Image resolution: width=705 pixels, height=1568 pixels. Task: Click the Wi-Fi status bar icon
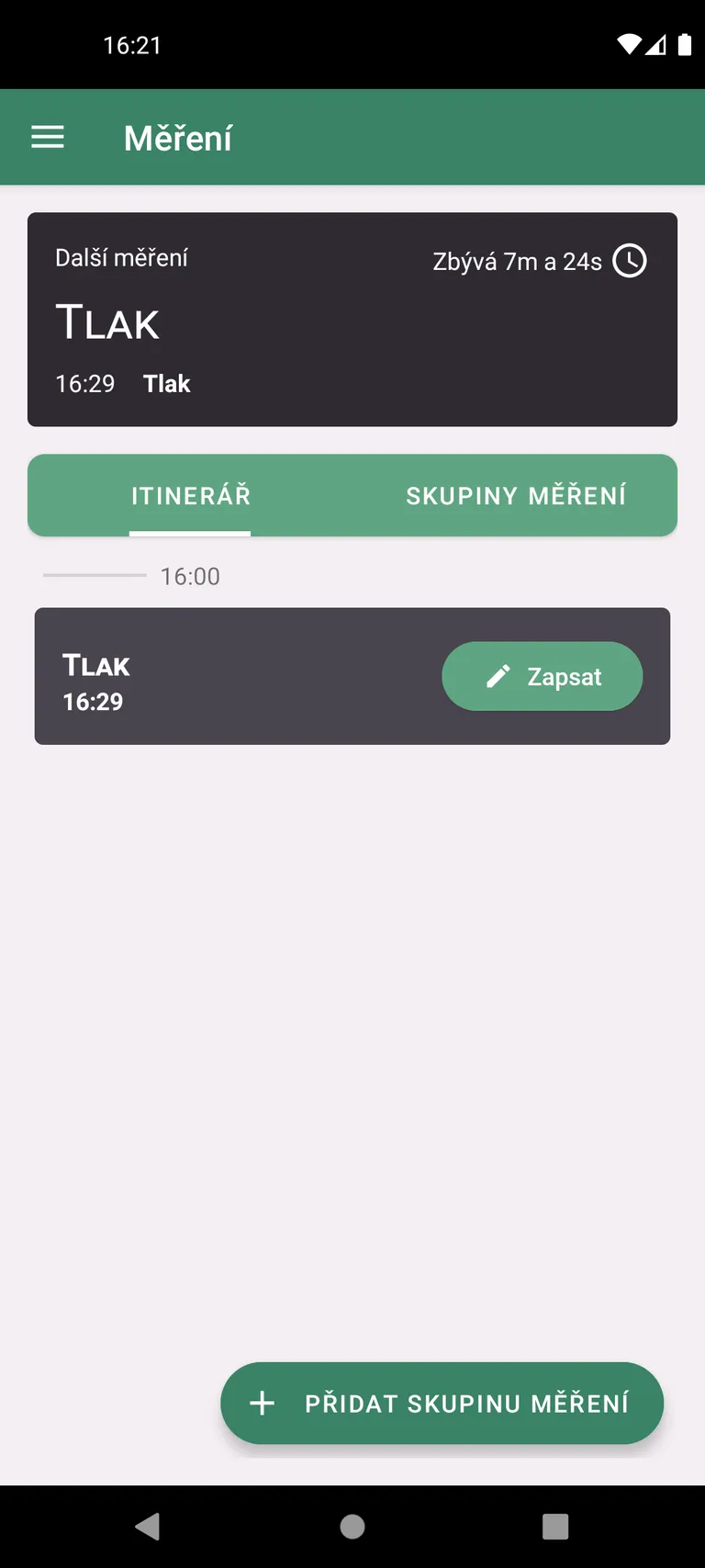click(x=631, y=42)
